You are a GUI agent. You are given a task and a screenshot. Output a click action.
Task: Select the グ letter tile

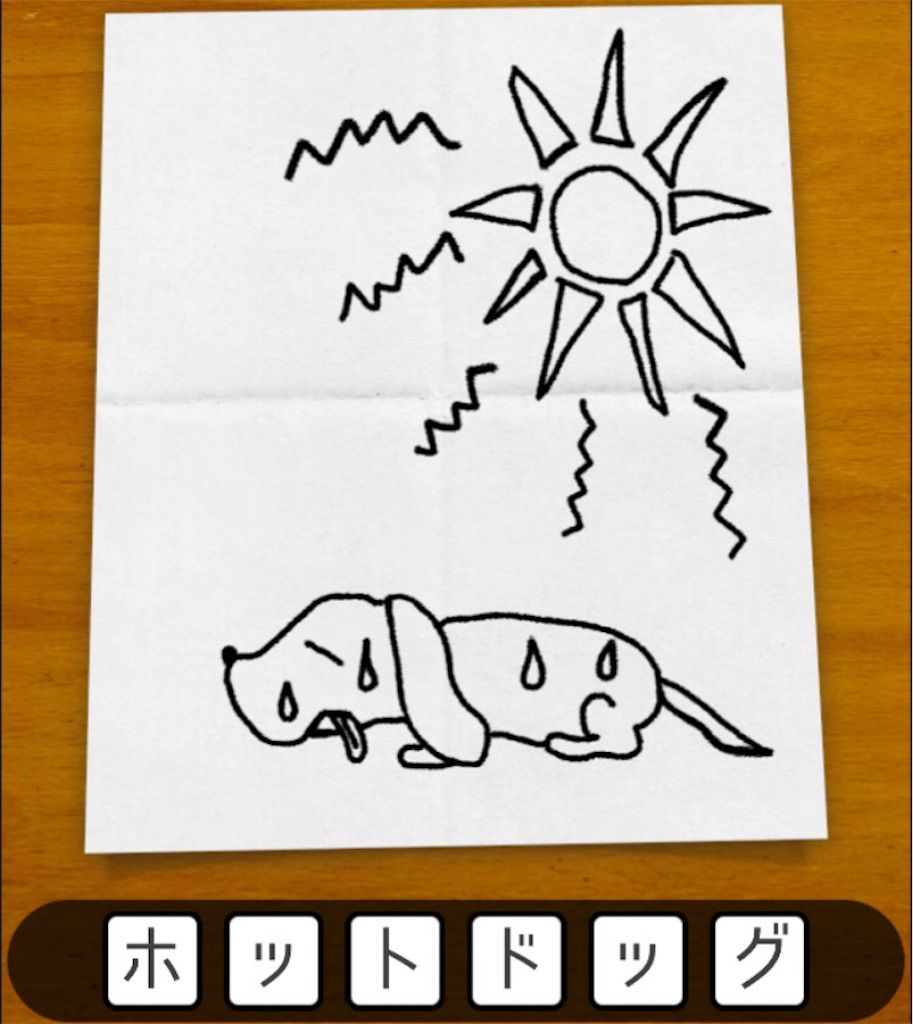point(759,960)
